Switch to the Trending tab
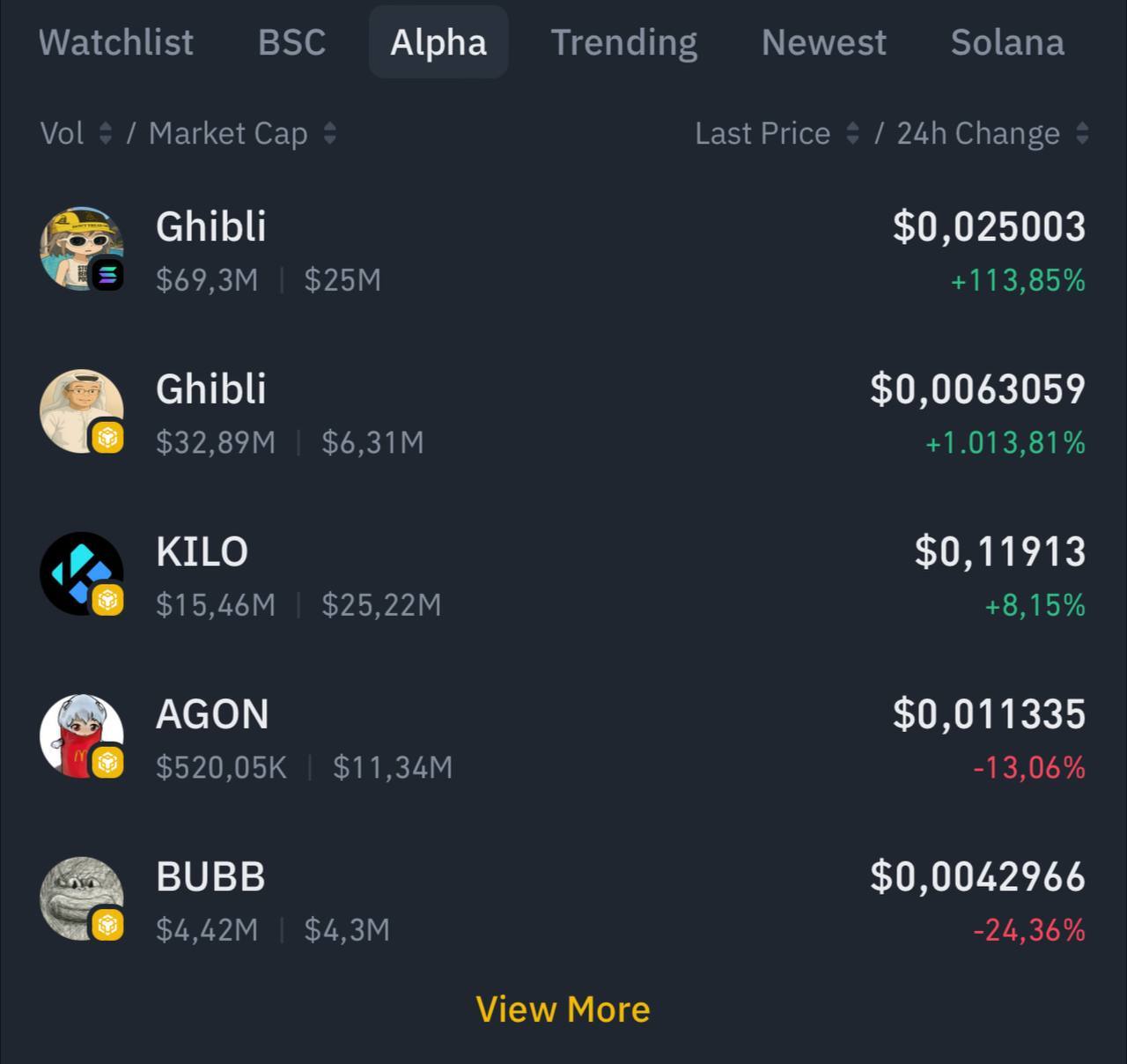This screenshot has width=1127, height=1064. click(x=623, y=42)
